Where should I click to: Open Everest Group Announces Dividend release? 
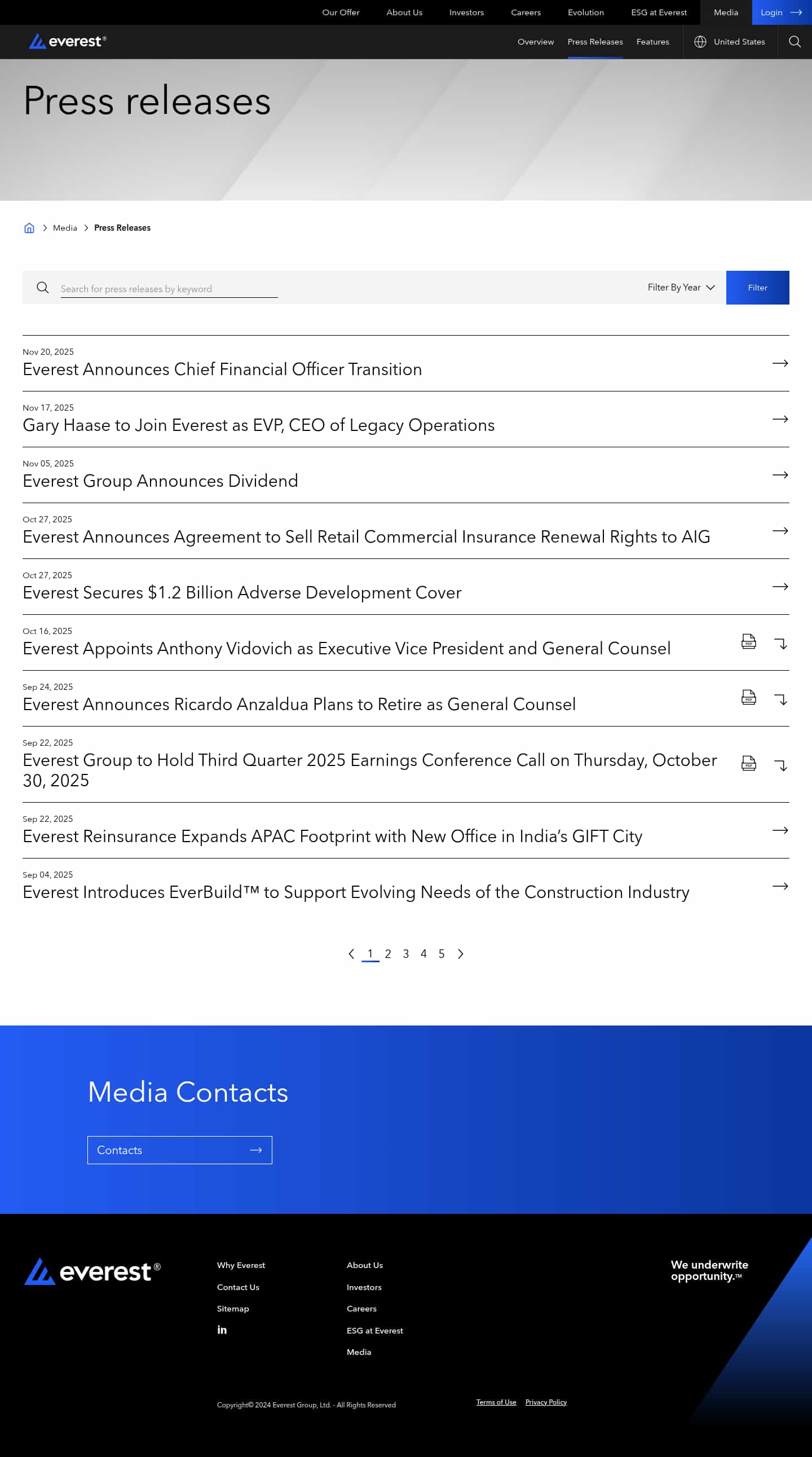tap(160, 481)
